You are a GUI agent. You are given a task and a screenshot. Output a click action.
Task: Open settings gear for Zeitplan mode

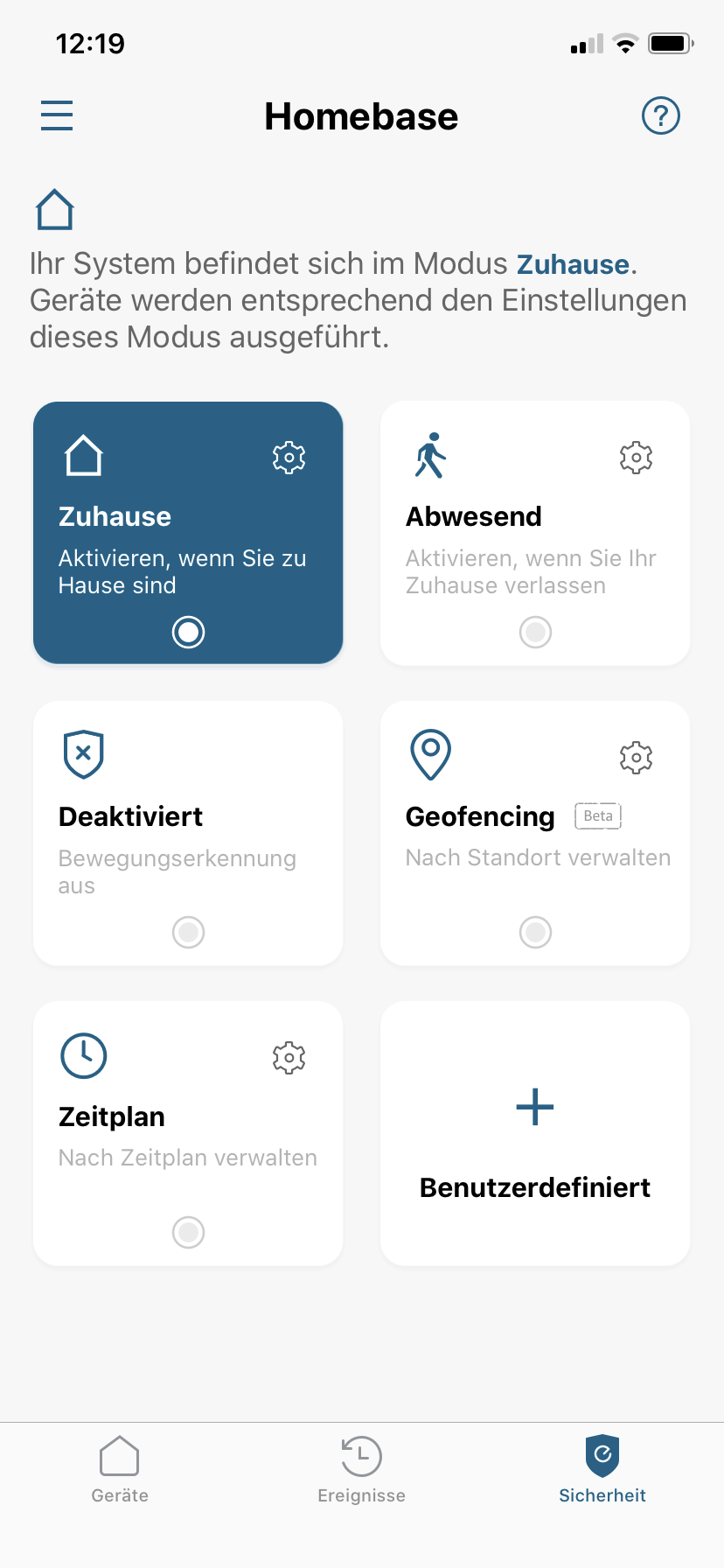coord(289,1058)
